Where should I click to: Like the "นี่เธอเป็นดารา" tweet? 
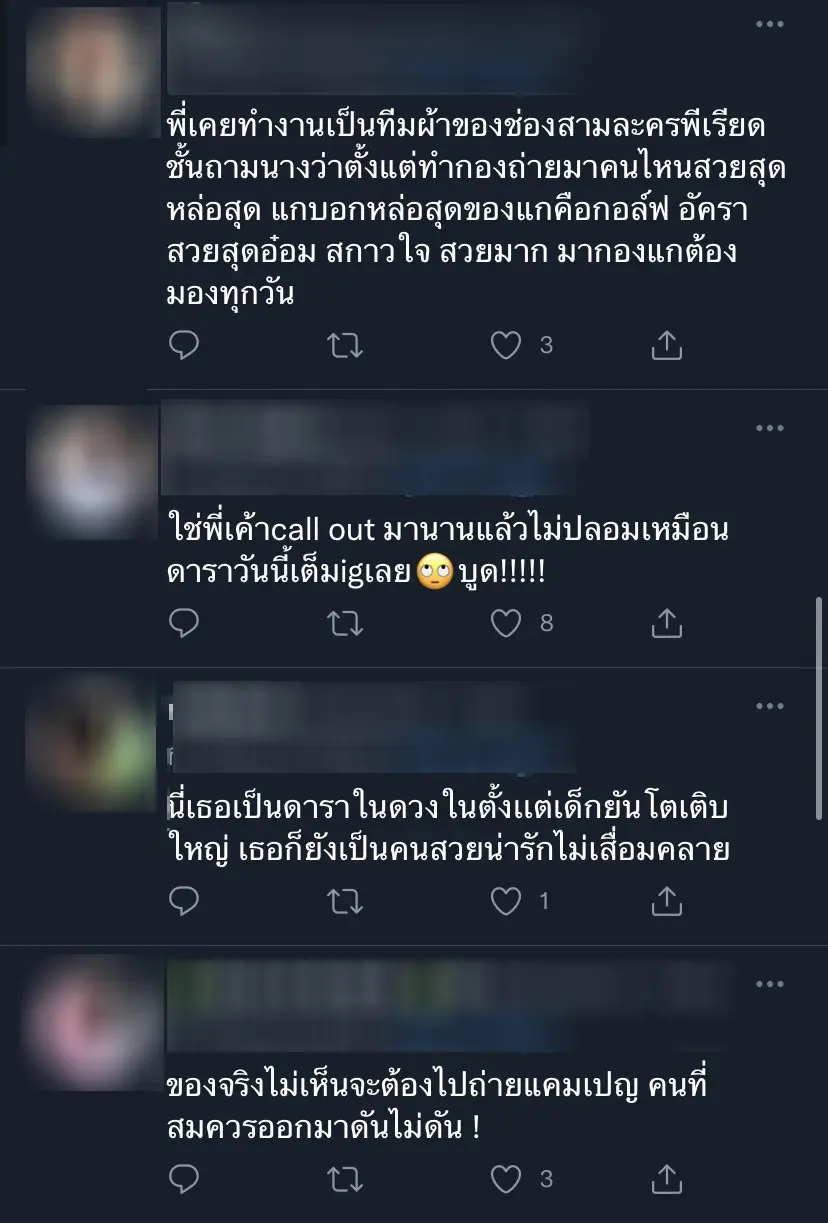507,902
